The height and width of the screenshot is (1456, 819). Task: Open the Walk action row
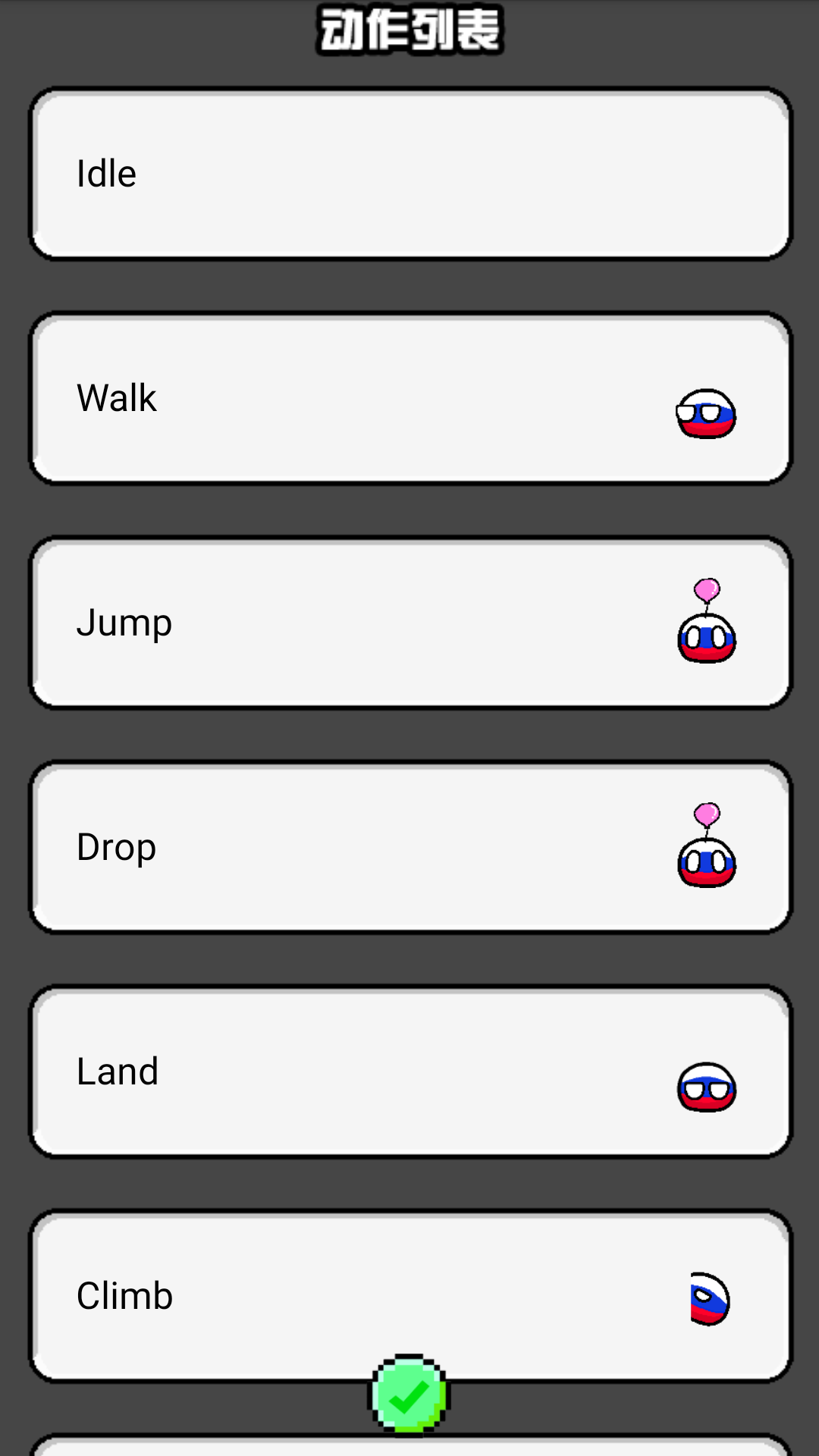(409, 398)
